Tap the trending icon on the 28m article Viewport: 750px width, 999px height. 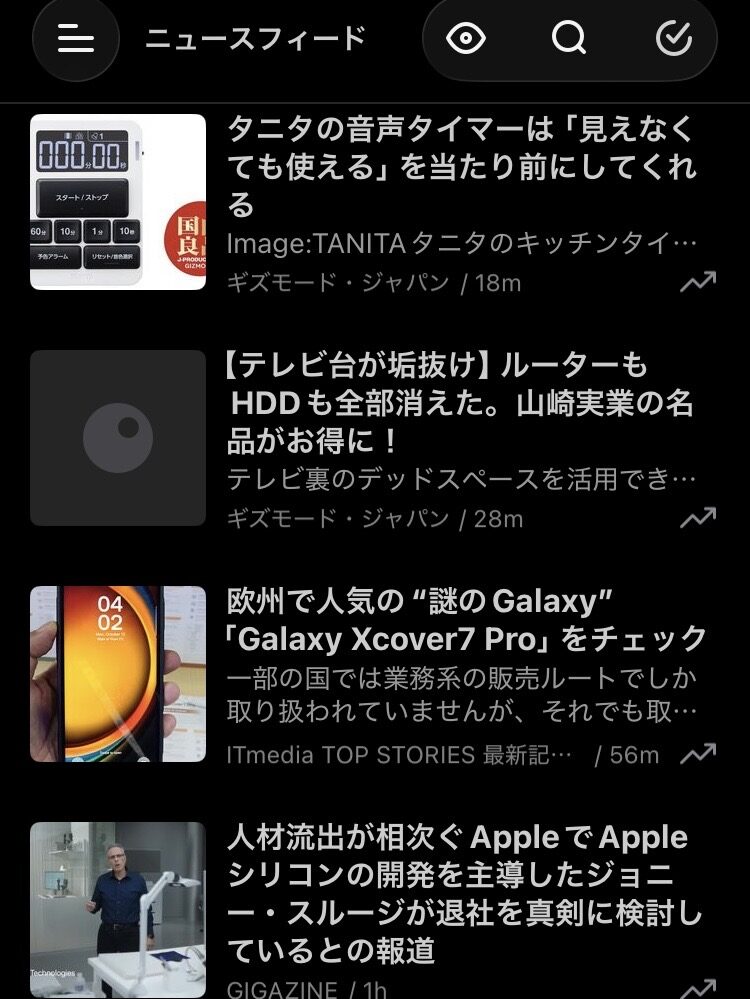pos(698,518)
